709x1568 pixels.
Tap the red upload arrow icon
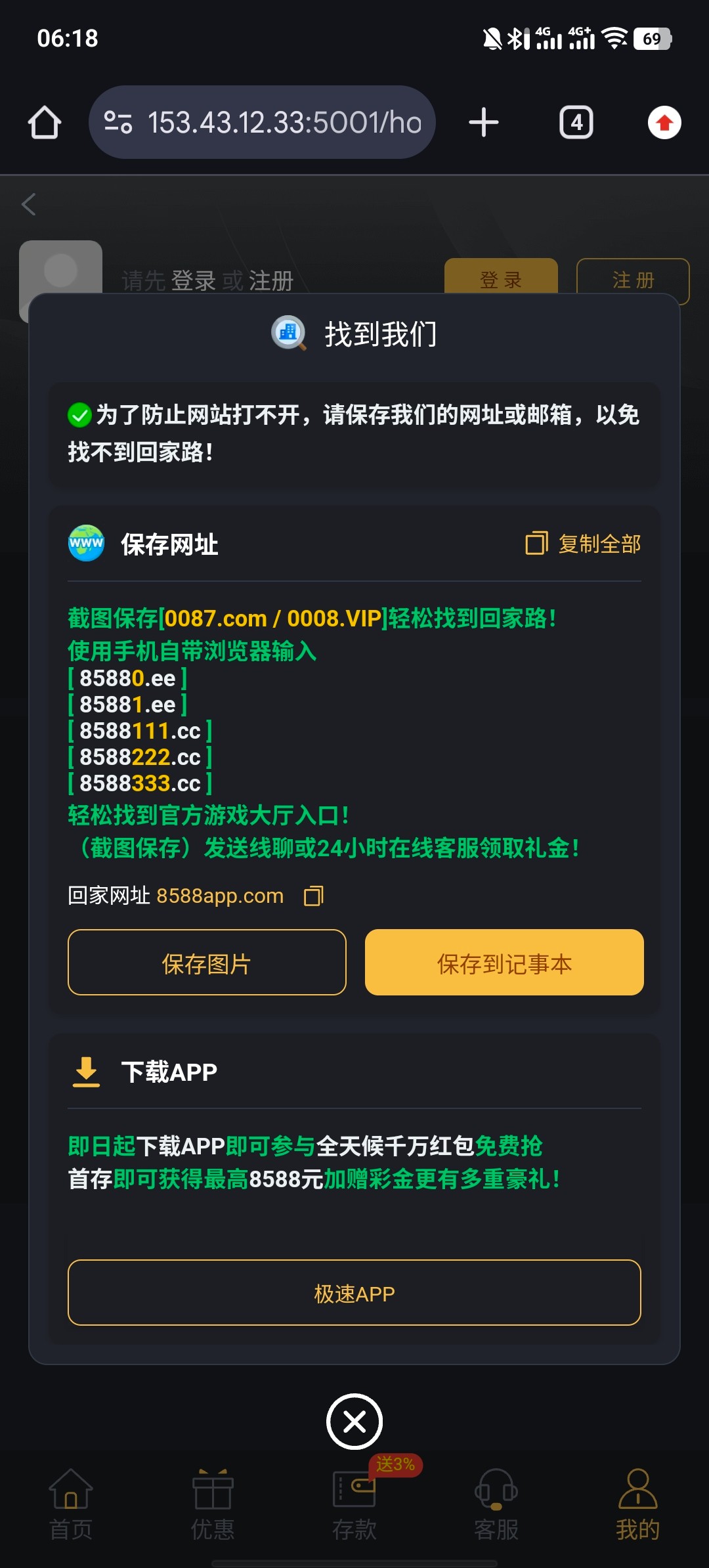(x=664, y=123)
